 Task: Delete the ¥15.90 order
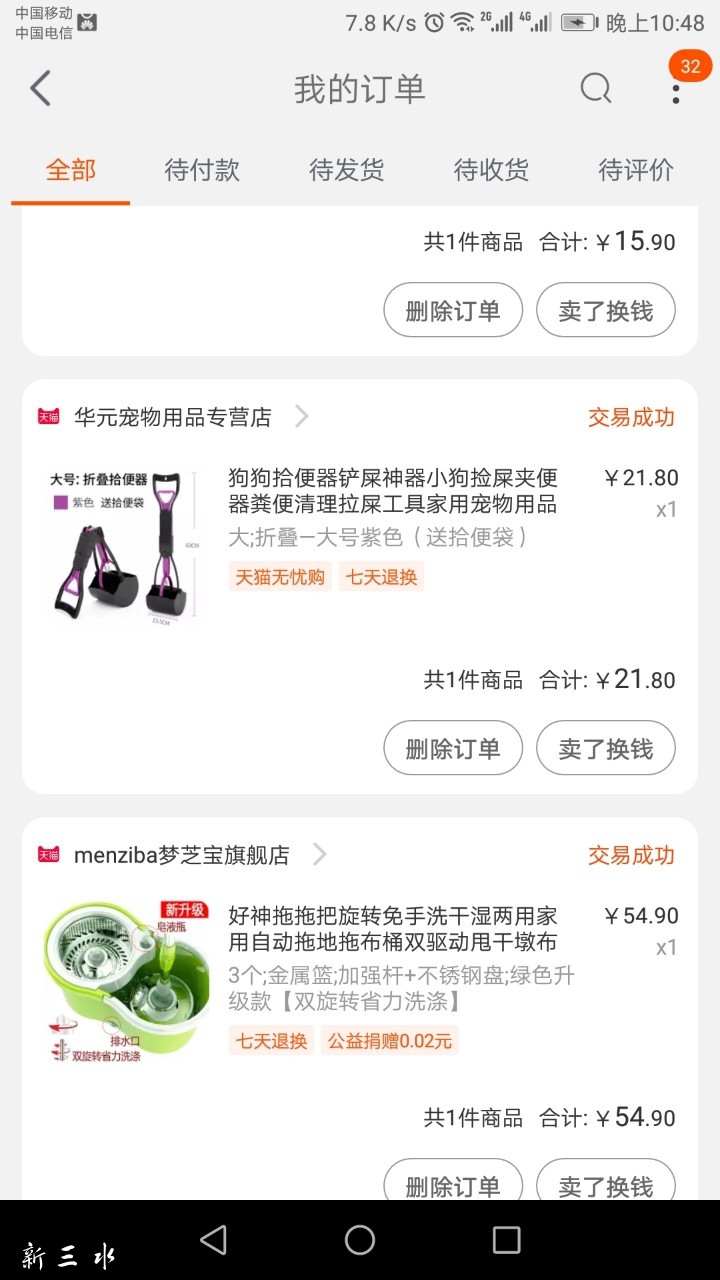(x=453, y=310)
